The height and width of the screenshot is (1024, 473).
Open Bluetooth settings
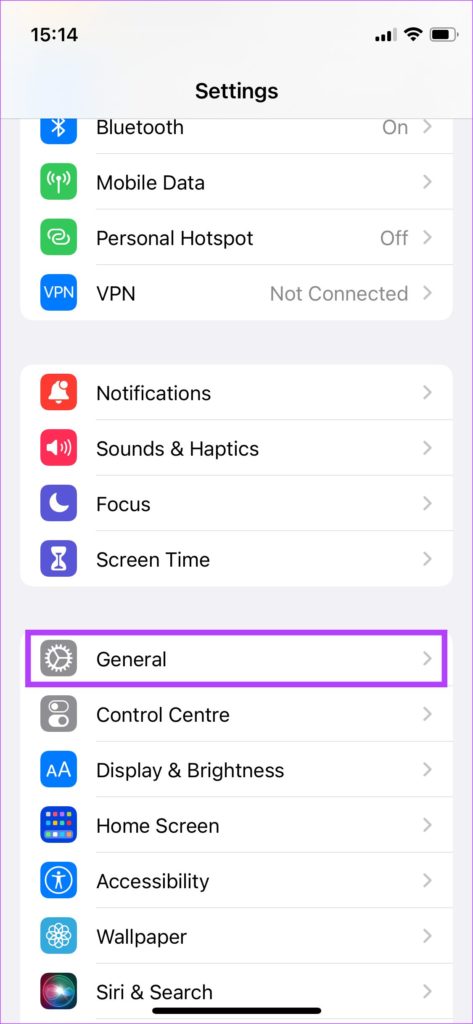(x=236, y=127)
